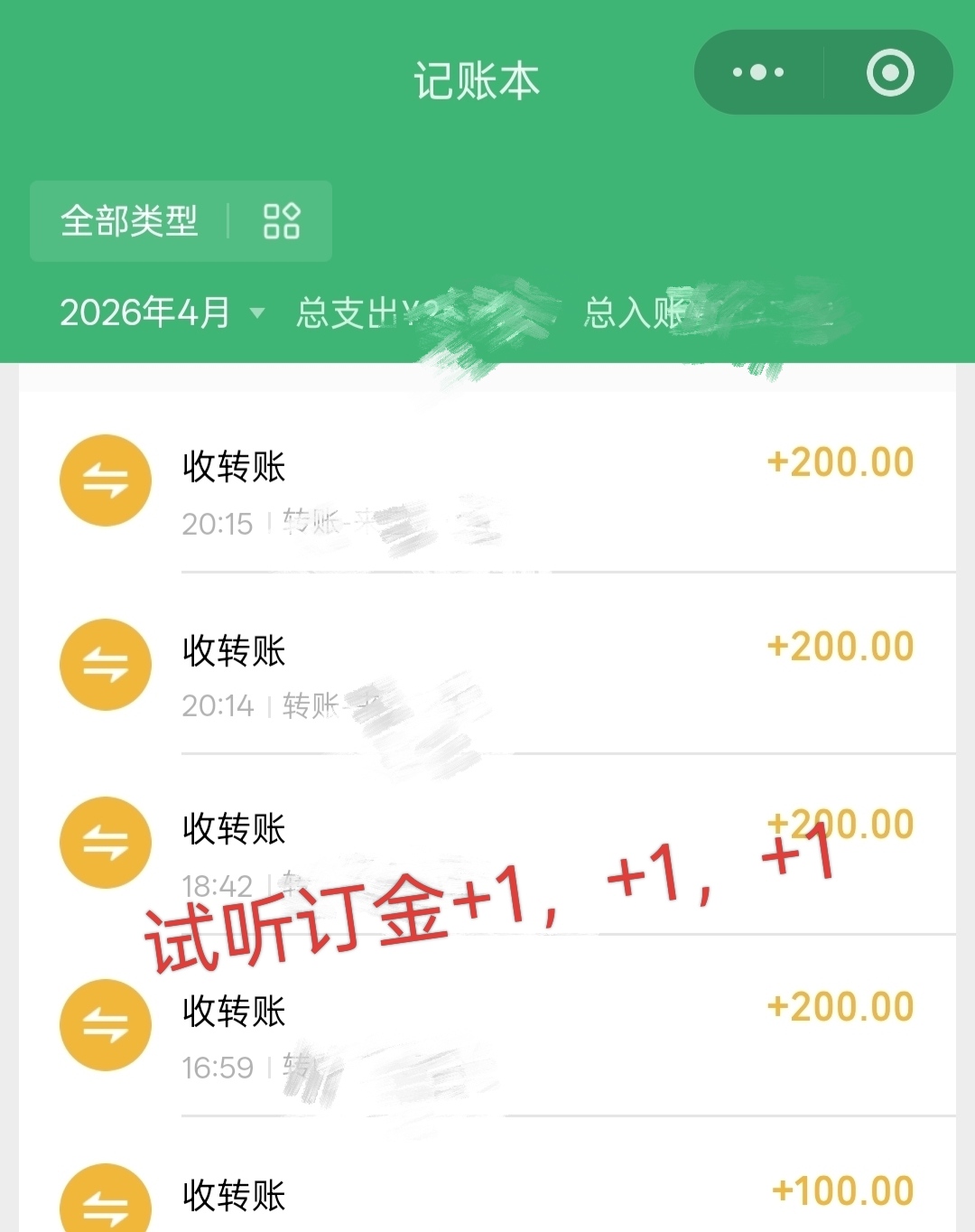The image size is (975, 1232).
Task: Open the 全部类型 type filter
Action: point(181,221)
